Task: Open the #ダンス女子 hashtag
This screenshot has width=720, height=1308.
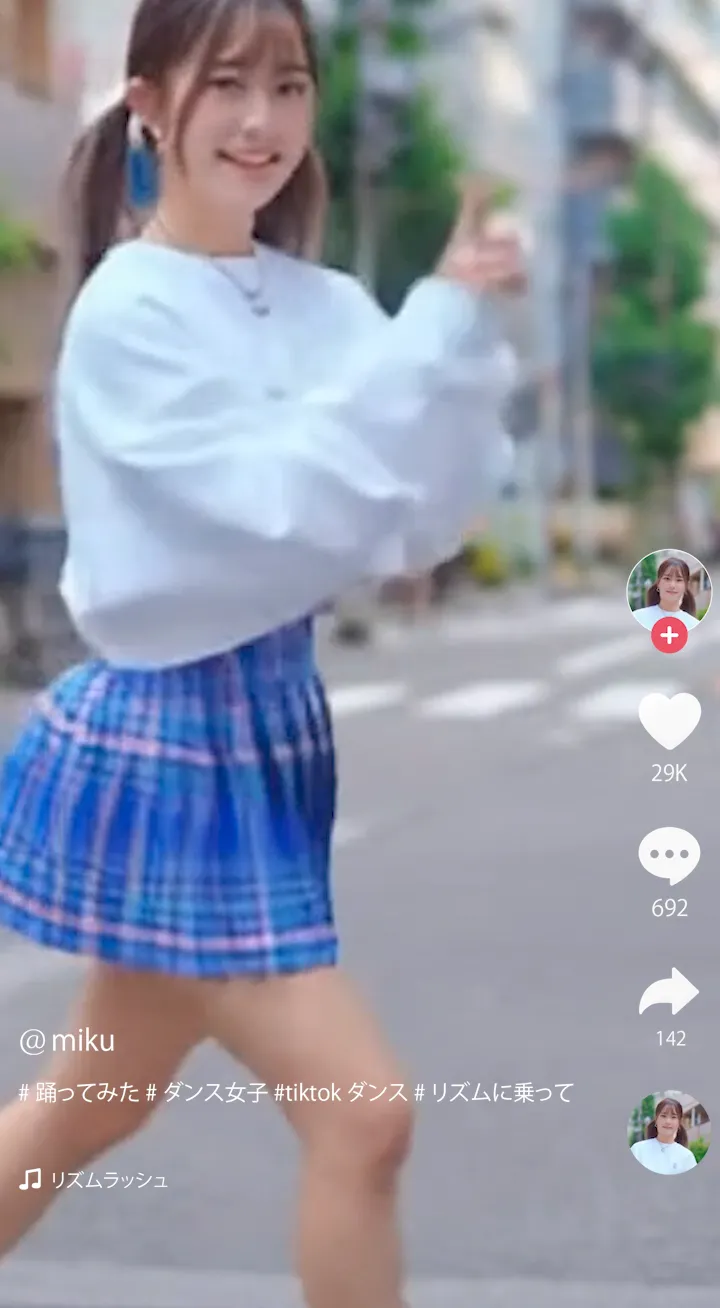Action: [x=206, y=1092]
